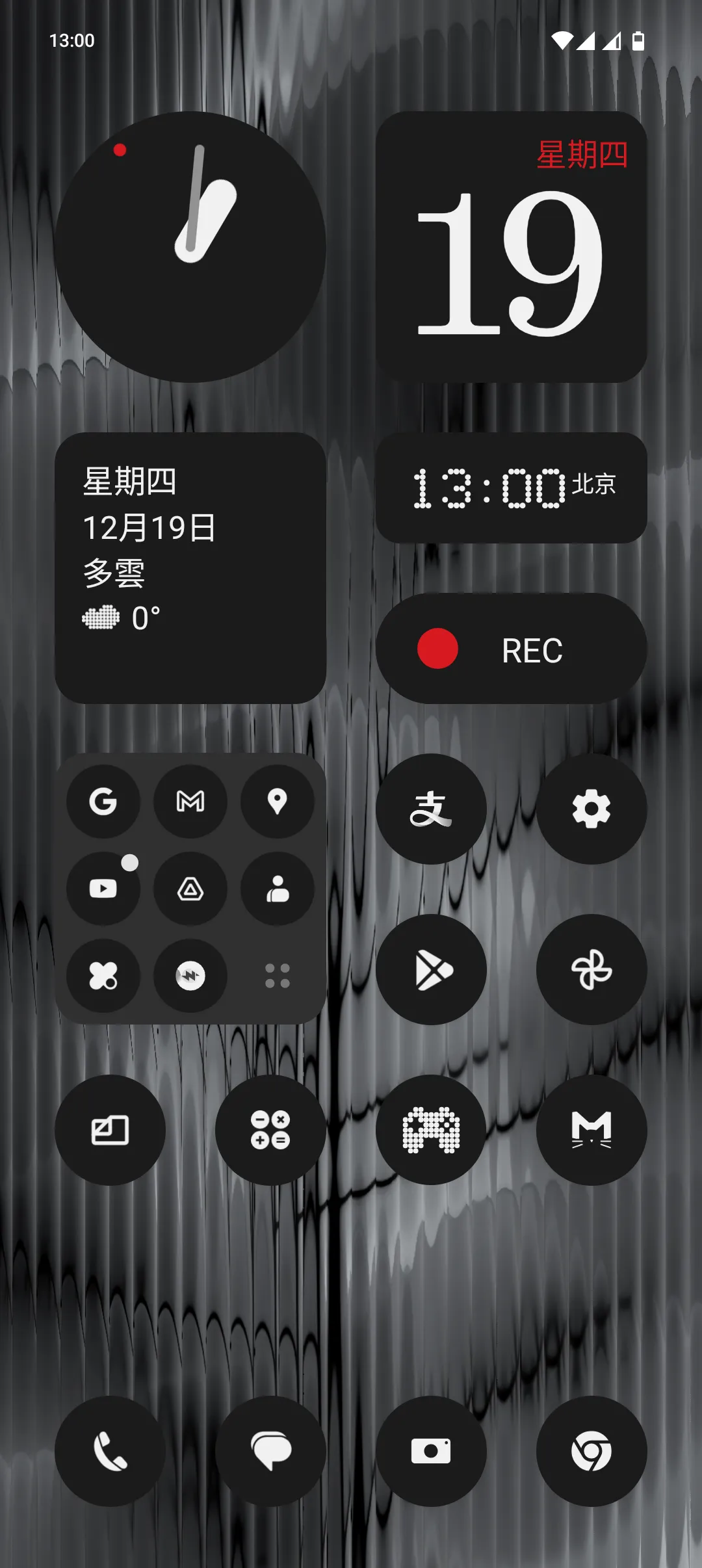The image size is (702, 1568).
Task: Open Gmail in the folder
Action: 190,802
